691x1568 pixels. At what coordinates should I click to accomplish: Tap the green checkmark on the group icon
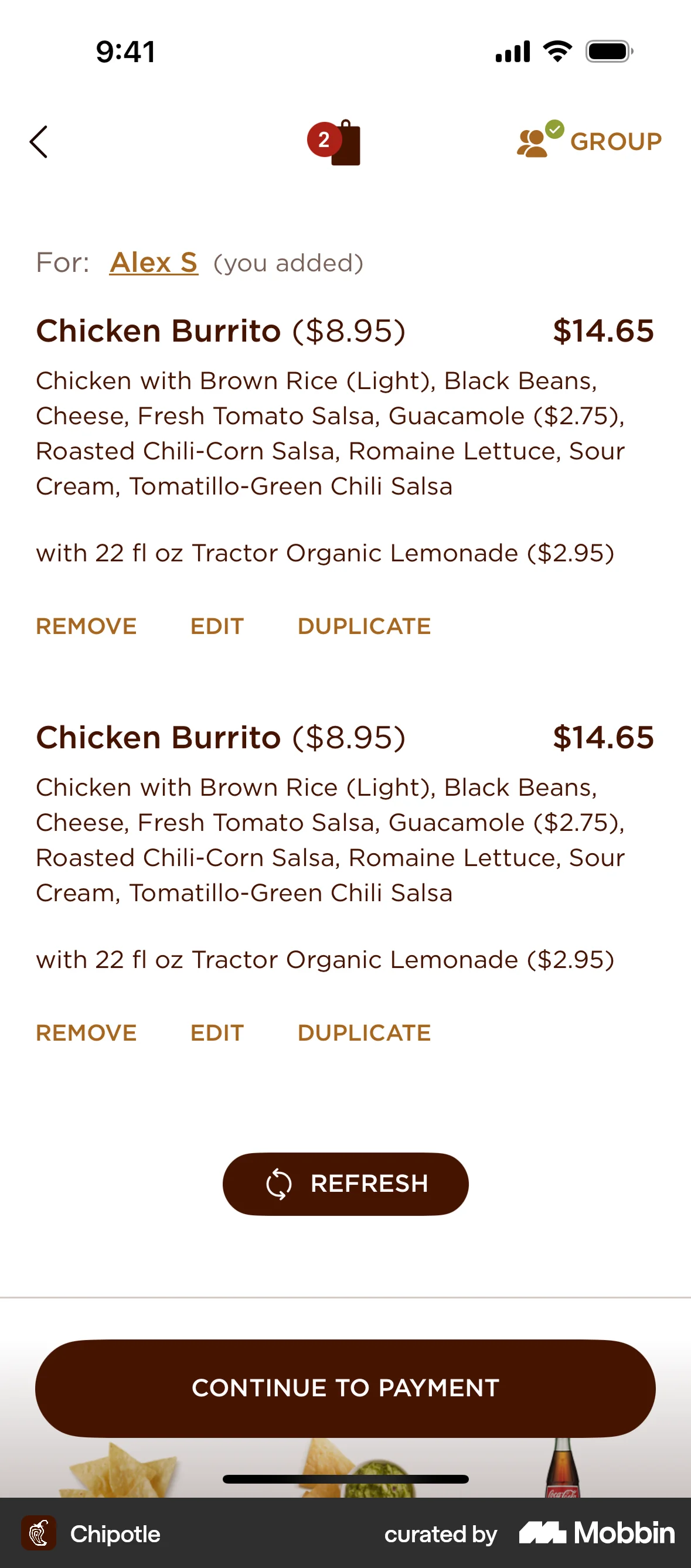coord(554,128)
